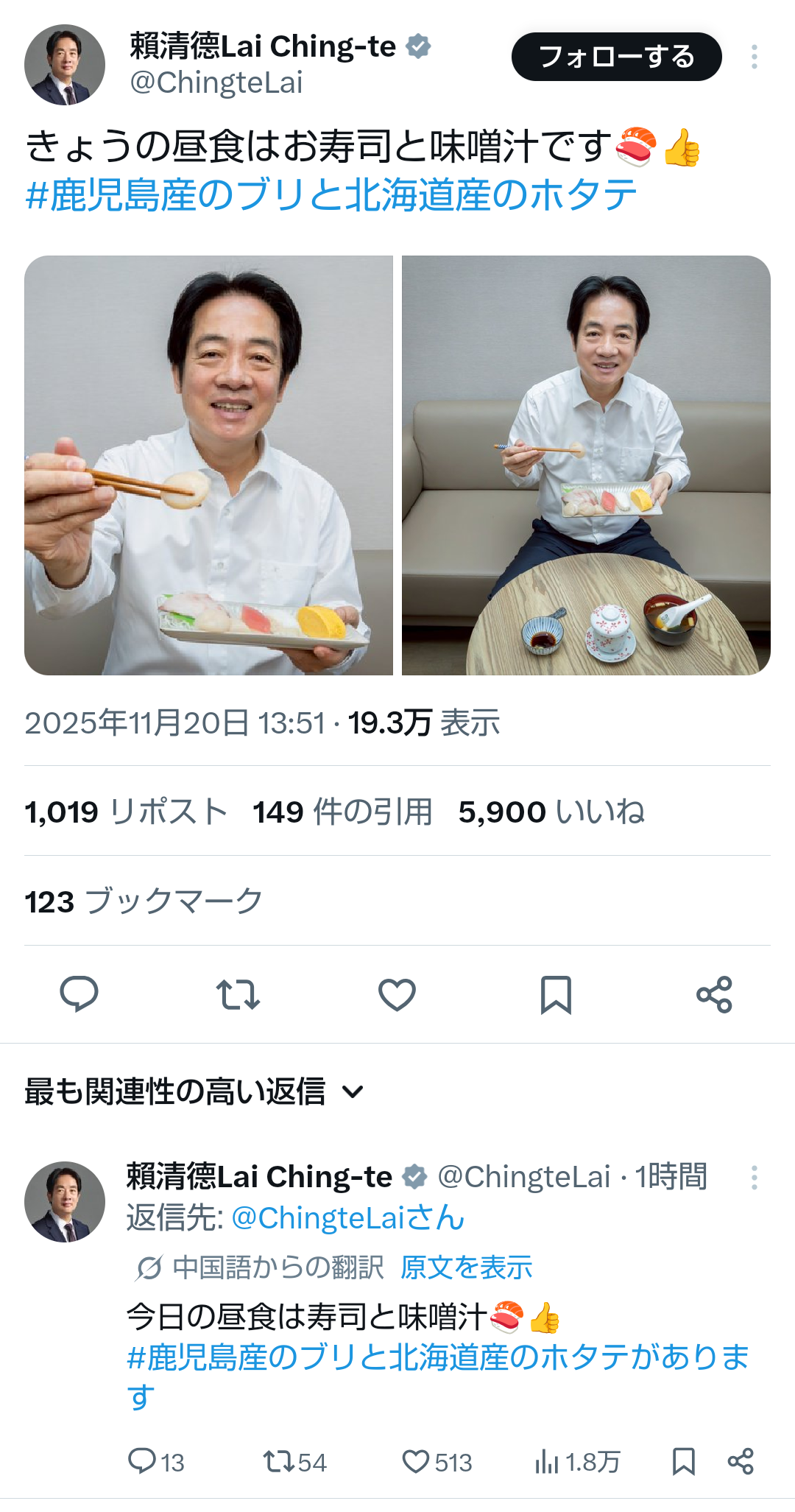Repost the main post
Screen dimensions: 795x1512
[x=238, y=994]
